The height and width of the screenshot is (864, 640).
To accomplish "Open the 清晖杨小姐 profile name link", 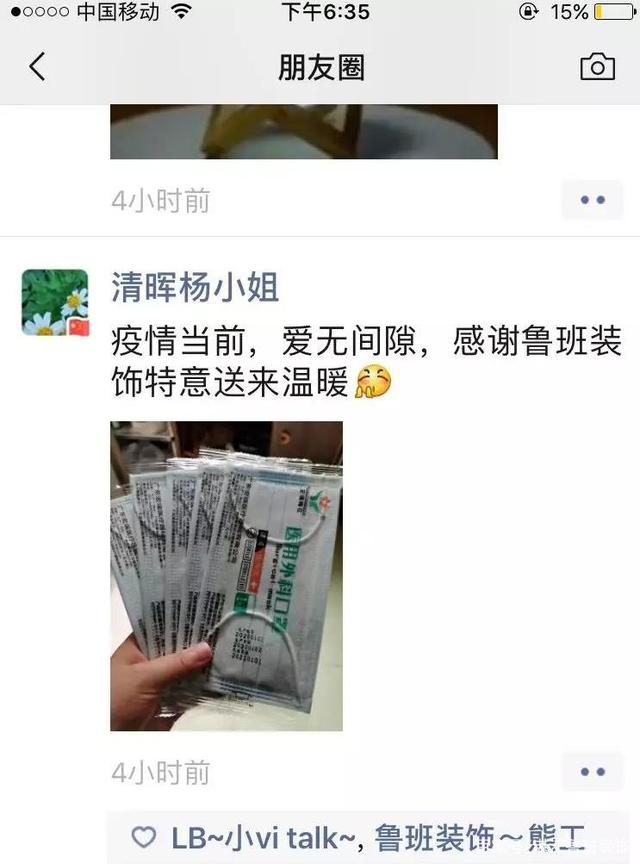I will click(x=195, y=288).
